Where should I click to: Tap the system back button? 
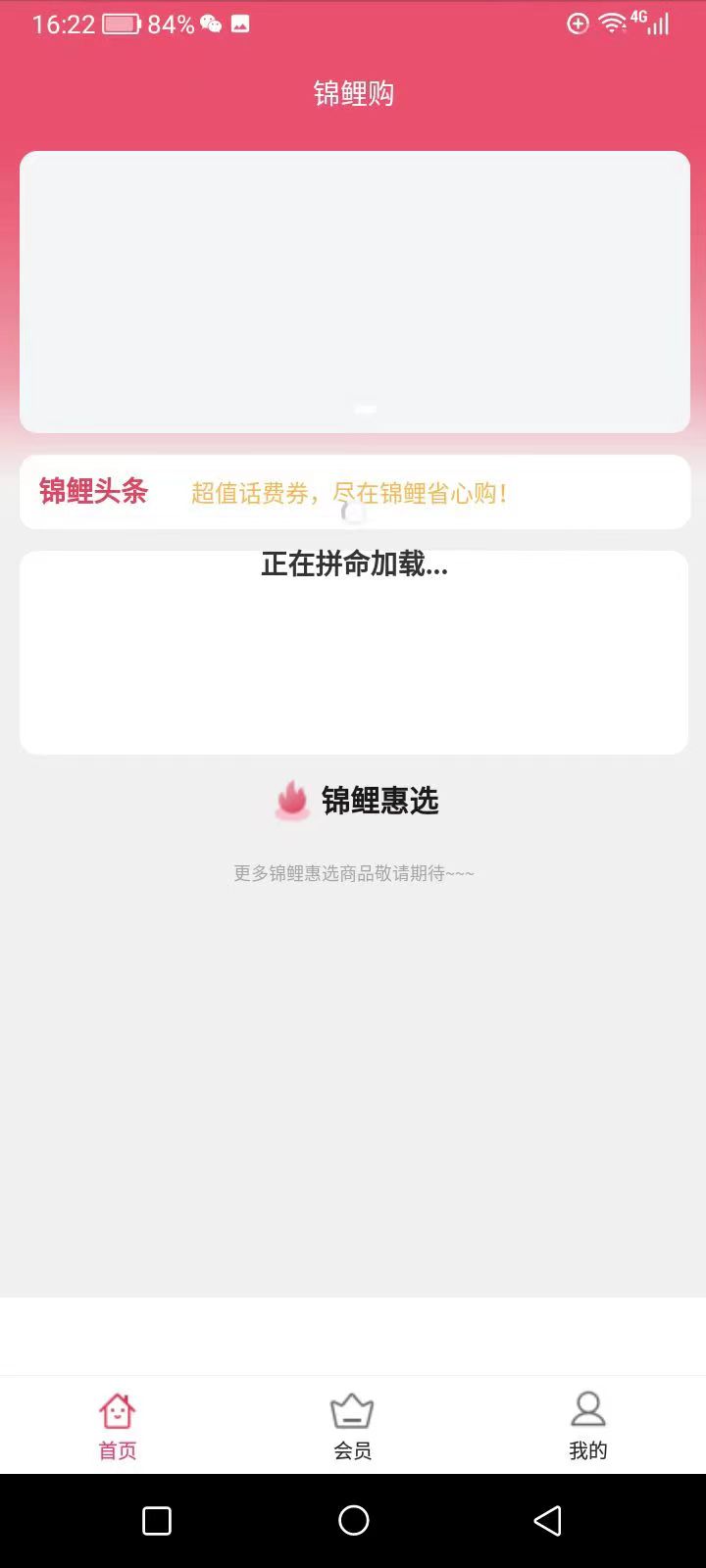point(547,1520)
